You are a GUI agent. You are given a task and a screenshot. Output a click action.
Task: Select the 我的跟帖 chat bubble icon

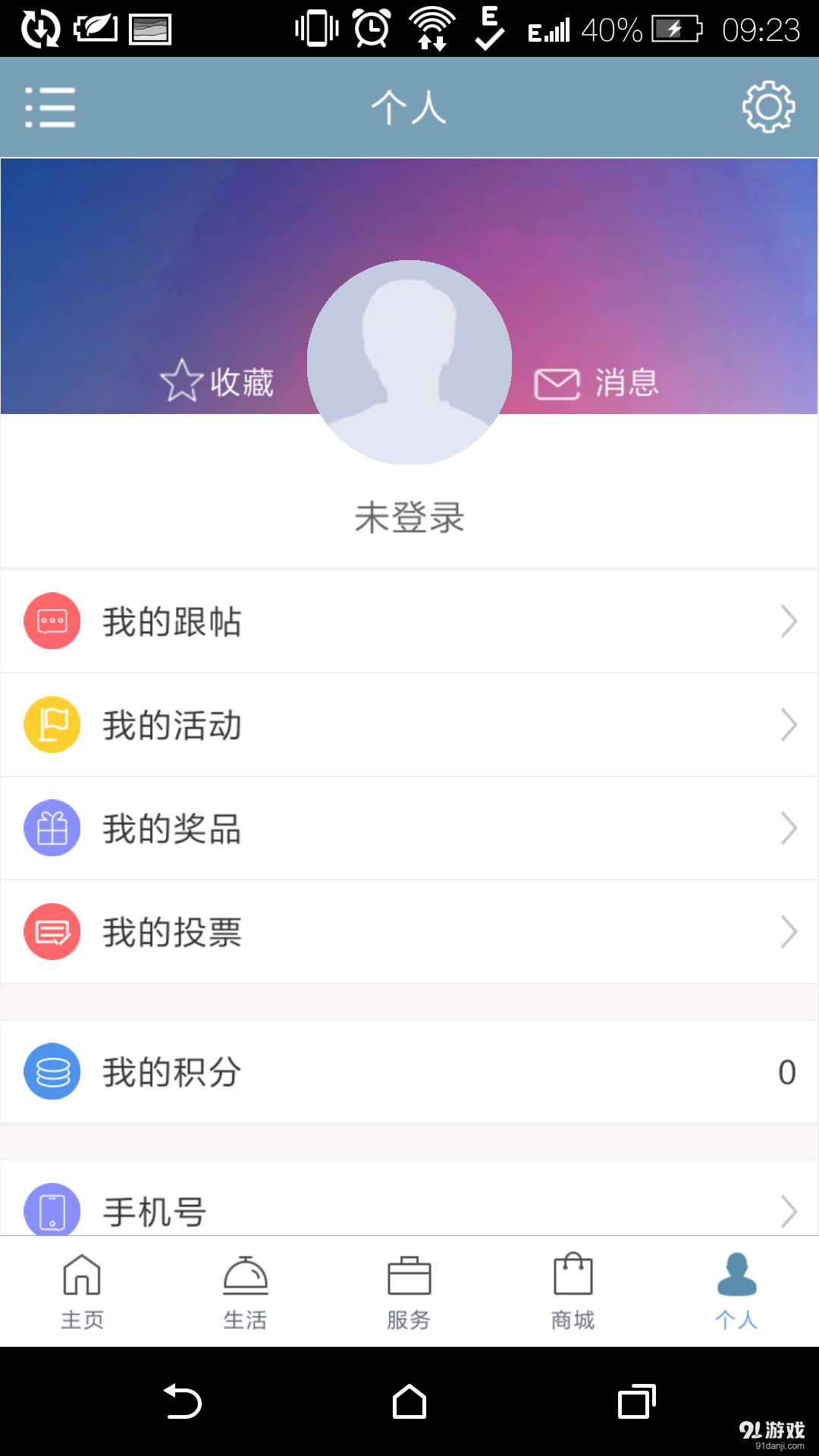[52, 620]
